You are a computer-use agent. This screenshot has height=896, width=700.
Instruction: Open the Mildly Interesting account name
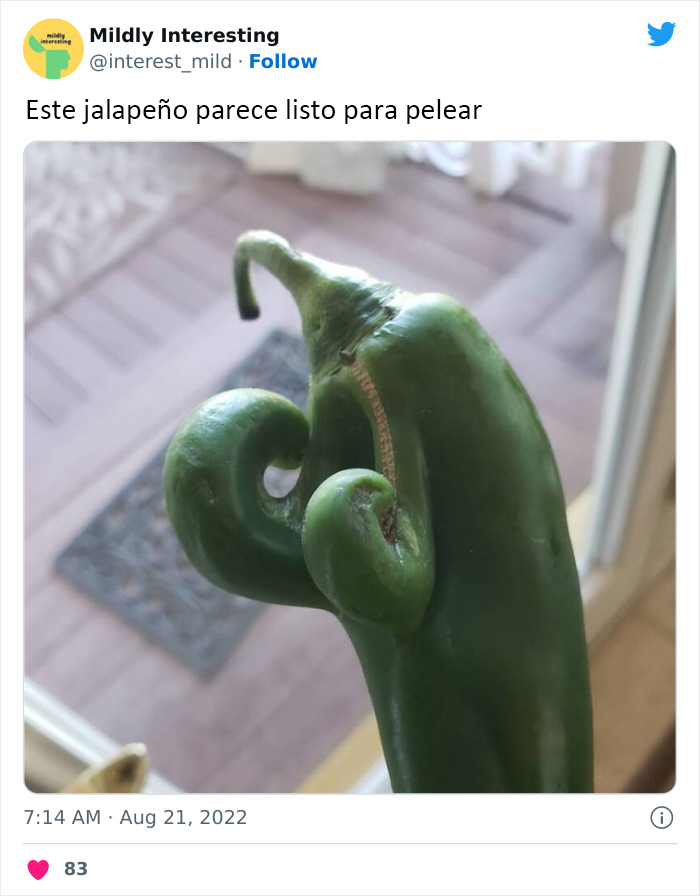click(184, 36)
